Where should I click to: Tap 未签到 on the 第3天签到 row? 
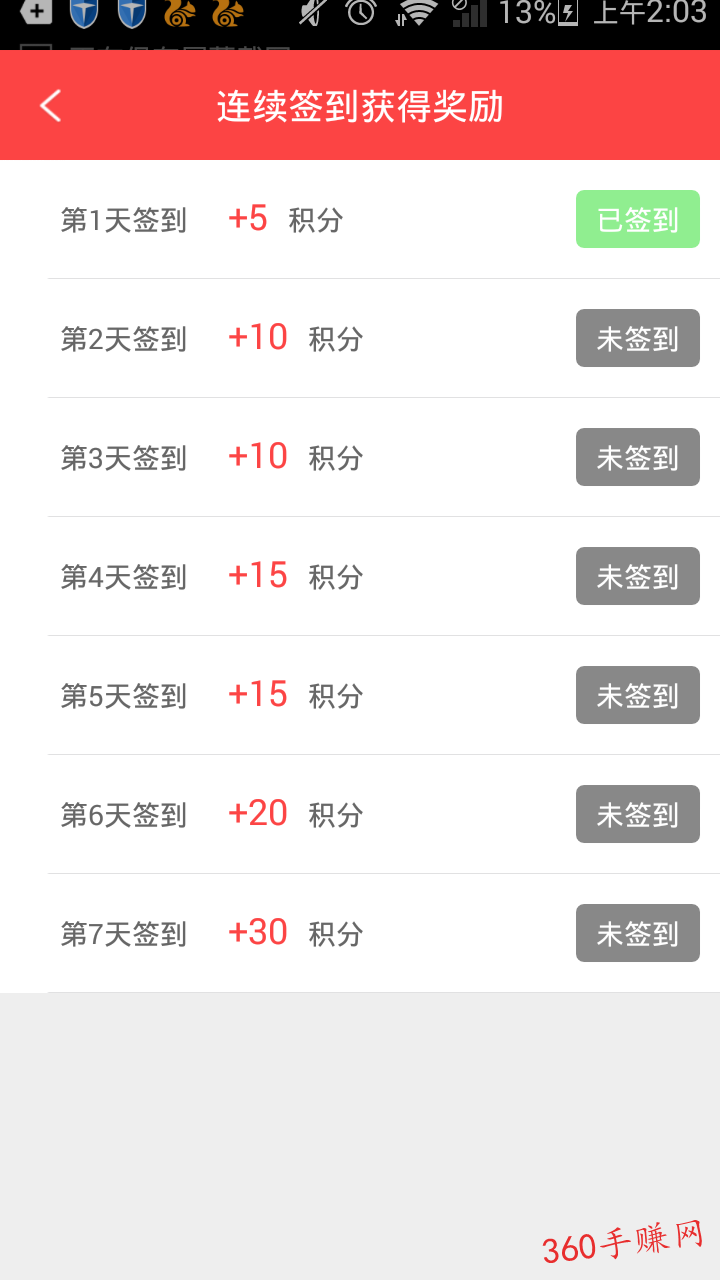[638, 457]
